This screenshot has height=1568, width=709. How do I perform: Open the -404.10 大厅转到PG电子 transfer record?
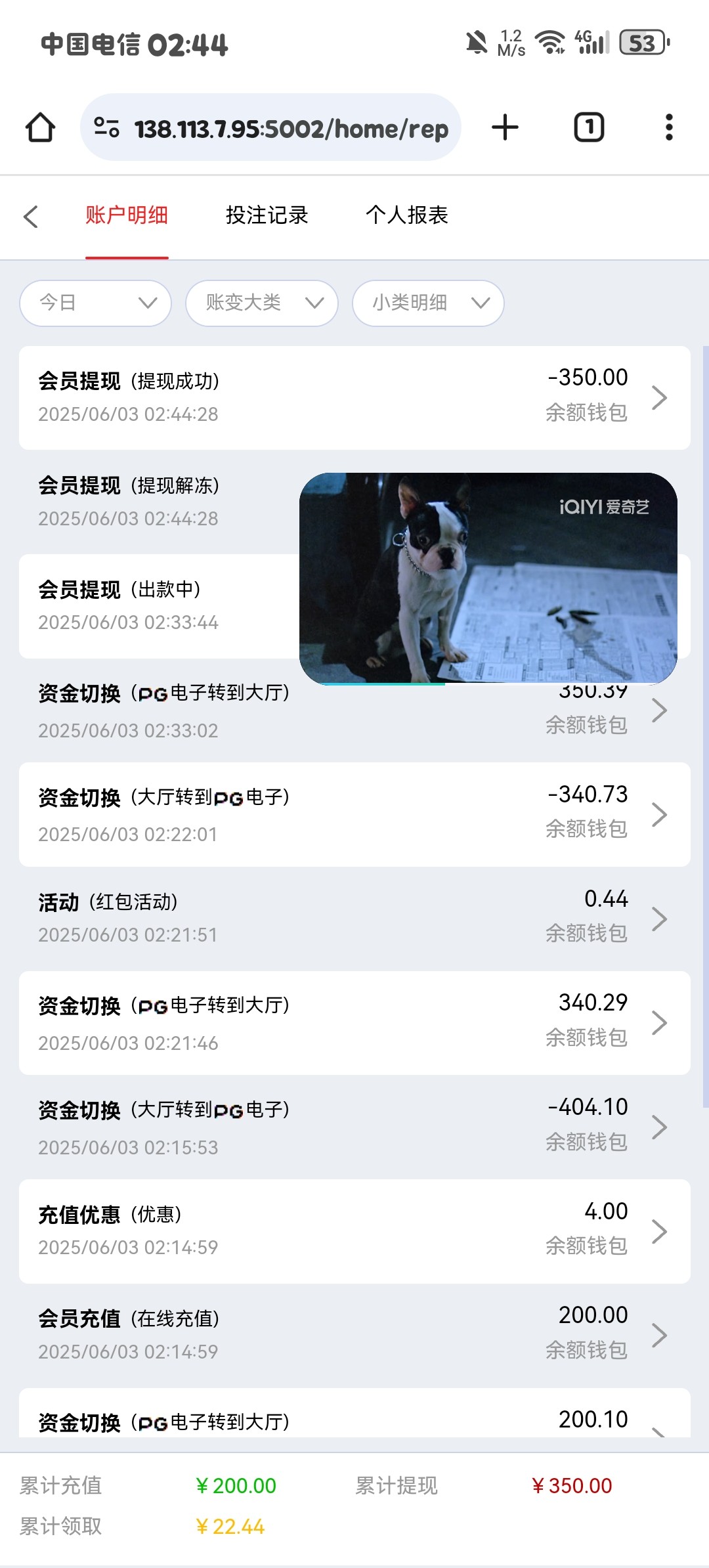[x=354, y=1127]
